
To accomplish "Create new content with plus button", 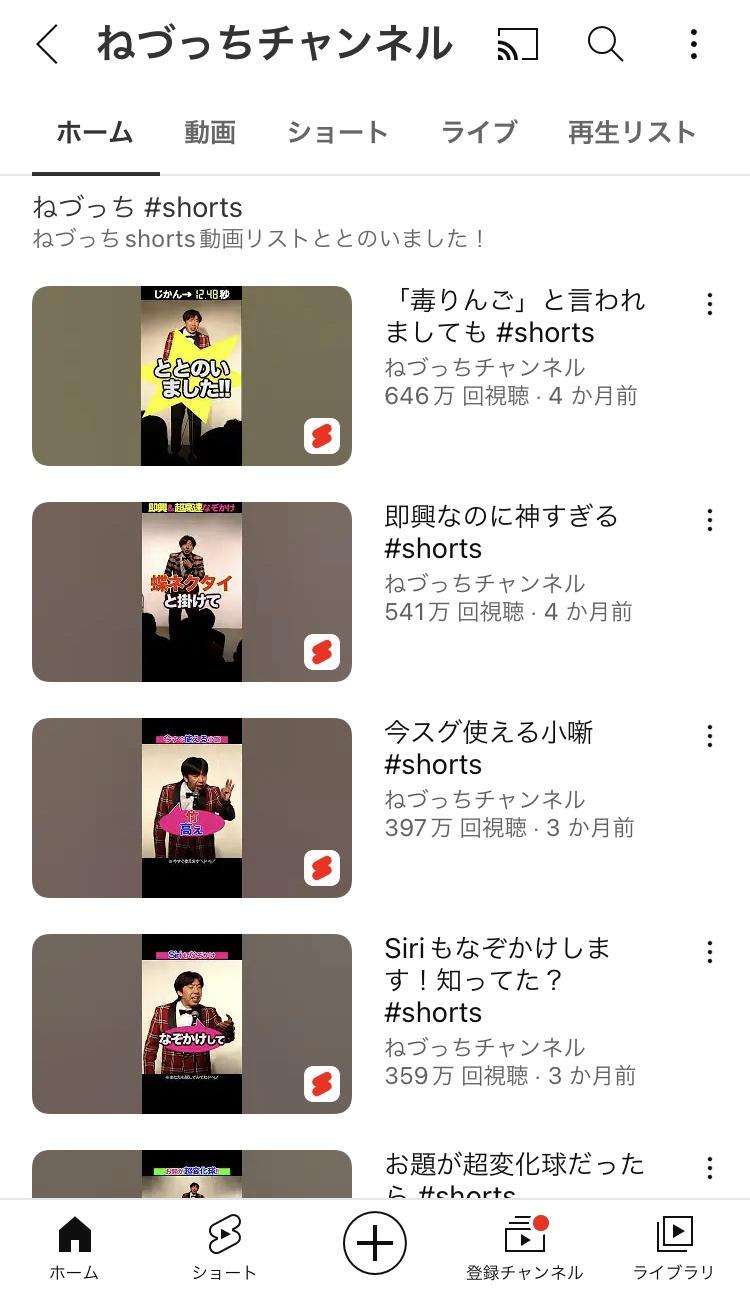I will point(375,1244).
